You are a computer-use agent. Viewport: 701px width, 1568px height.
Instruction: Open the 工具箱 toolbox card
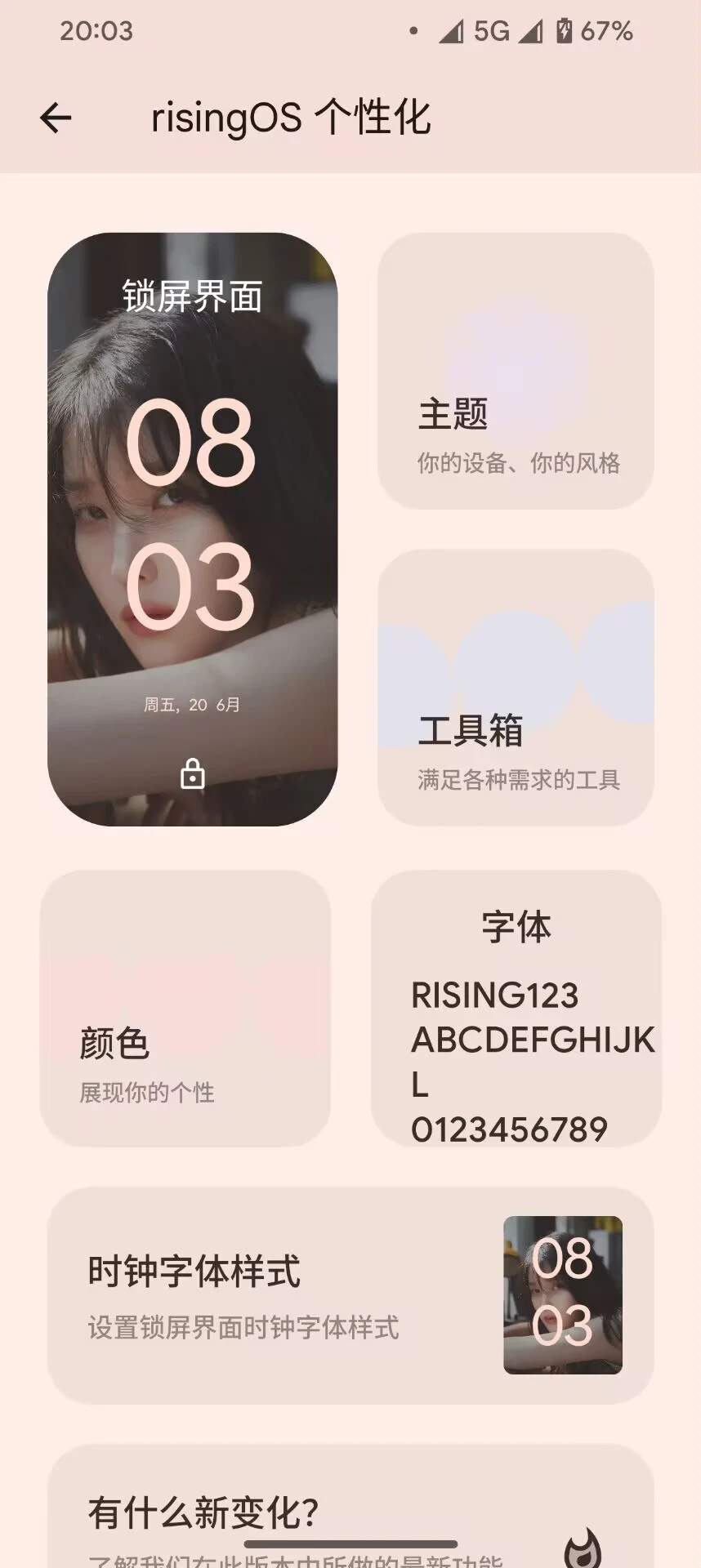(516, 688)
